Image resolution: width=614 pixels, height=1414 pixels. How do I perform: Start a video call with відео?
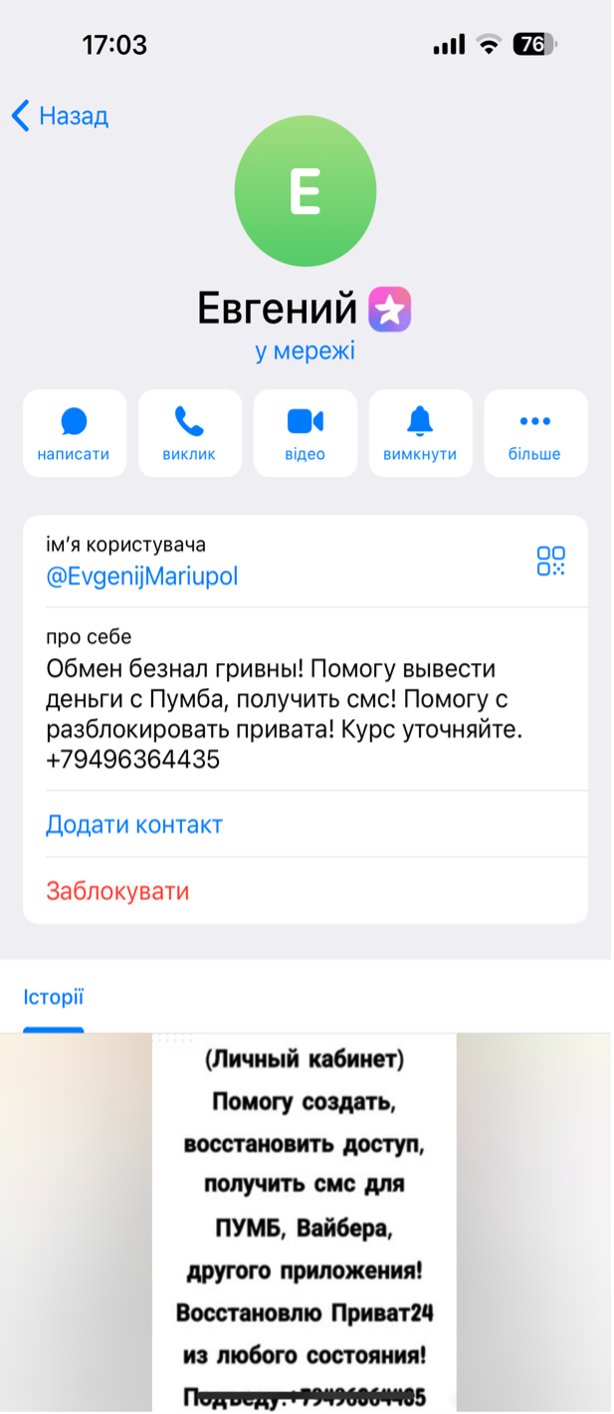click(305, 433)
